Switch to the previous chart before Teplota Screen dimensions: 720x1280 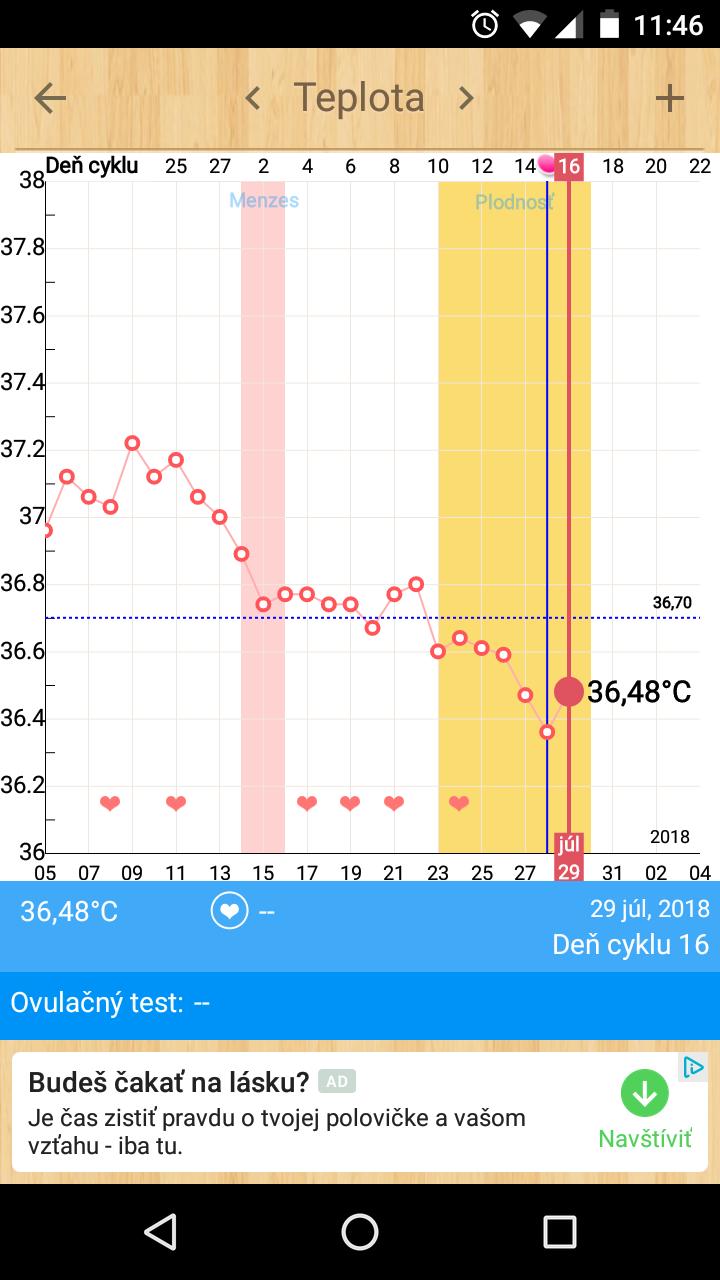tap(253, 98)
